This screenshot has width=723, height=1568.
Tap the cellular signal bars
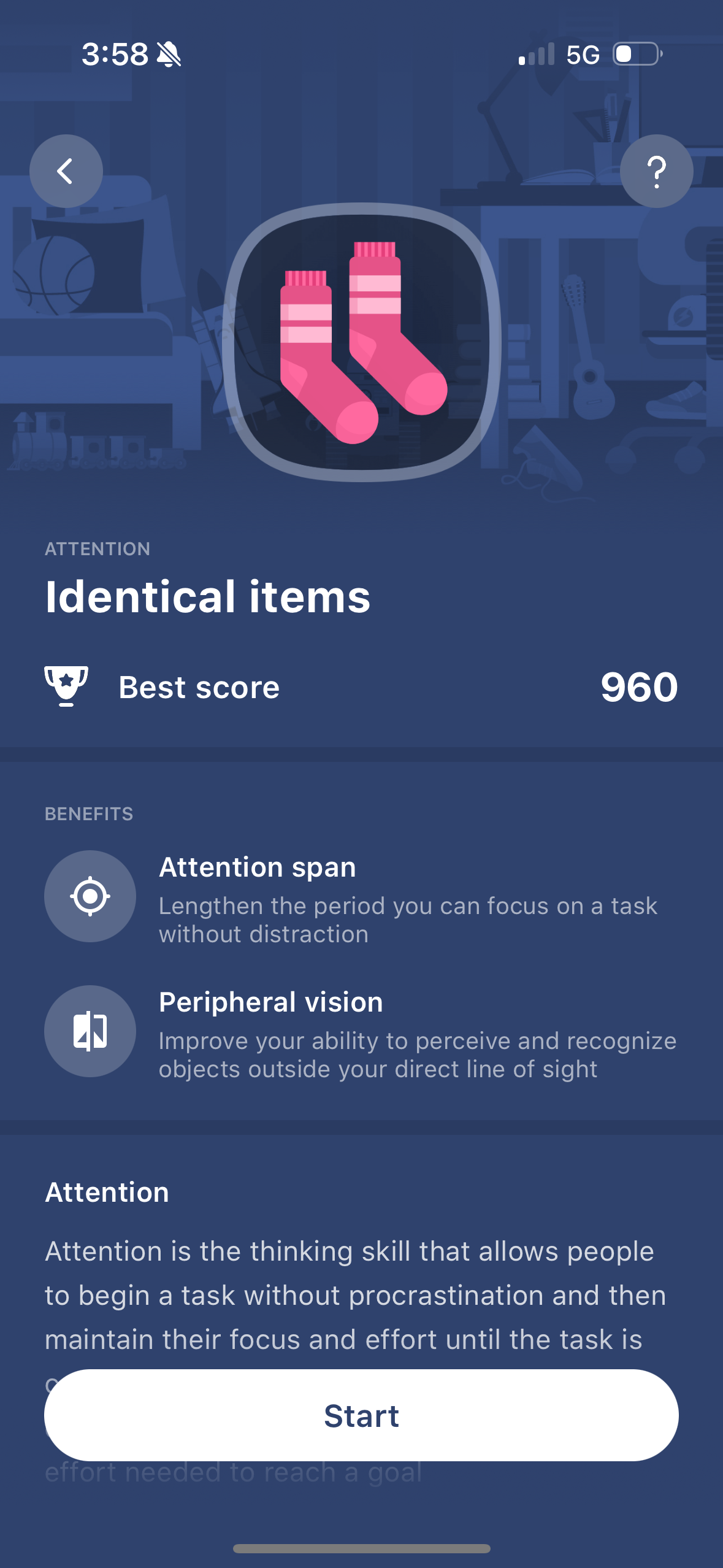(537, 55)
